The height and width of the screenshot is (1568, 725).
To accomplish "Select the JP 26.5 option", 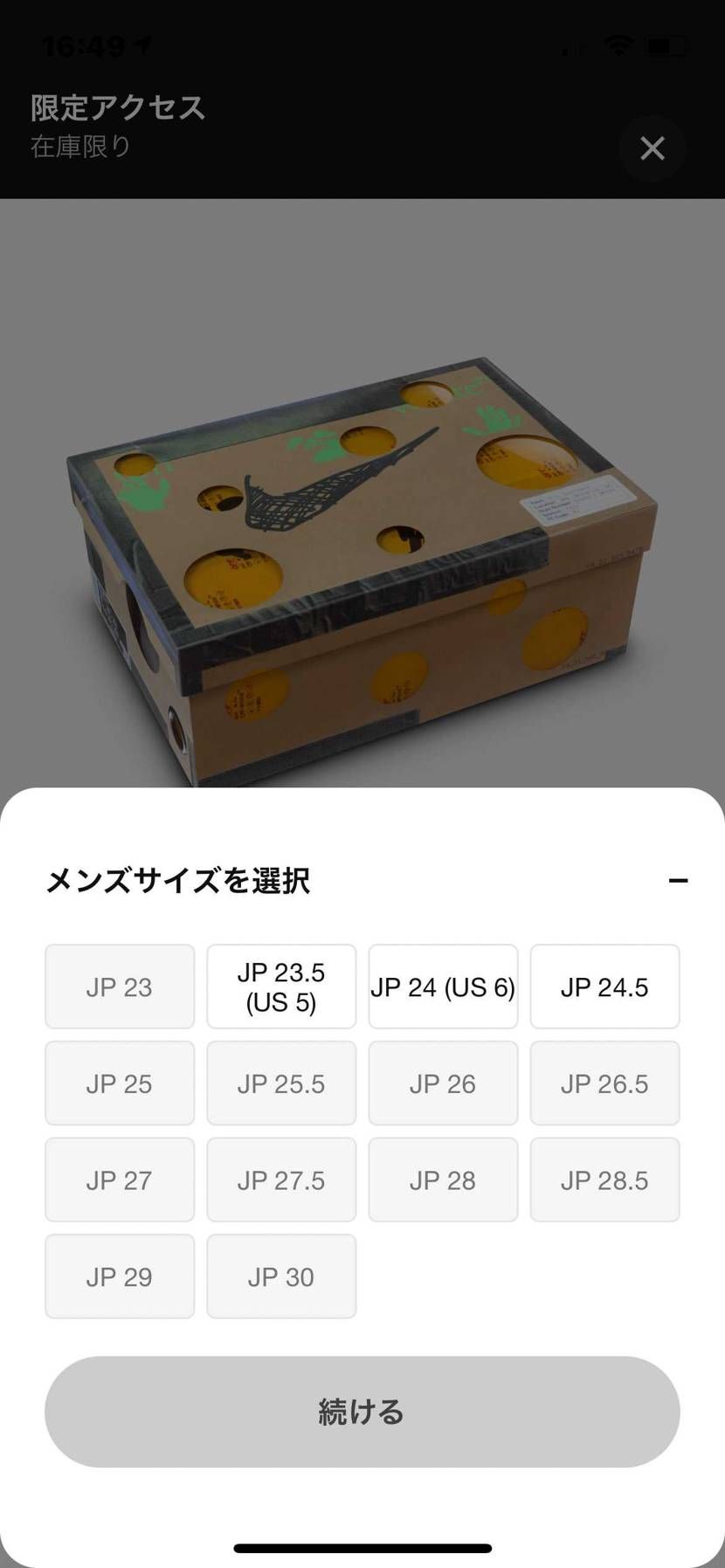I will click(x=604, y=1083).
